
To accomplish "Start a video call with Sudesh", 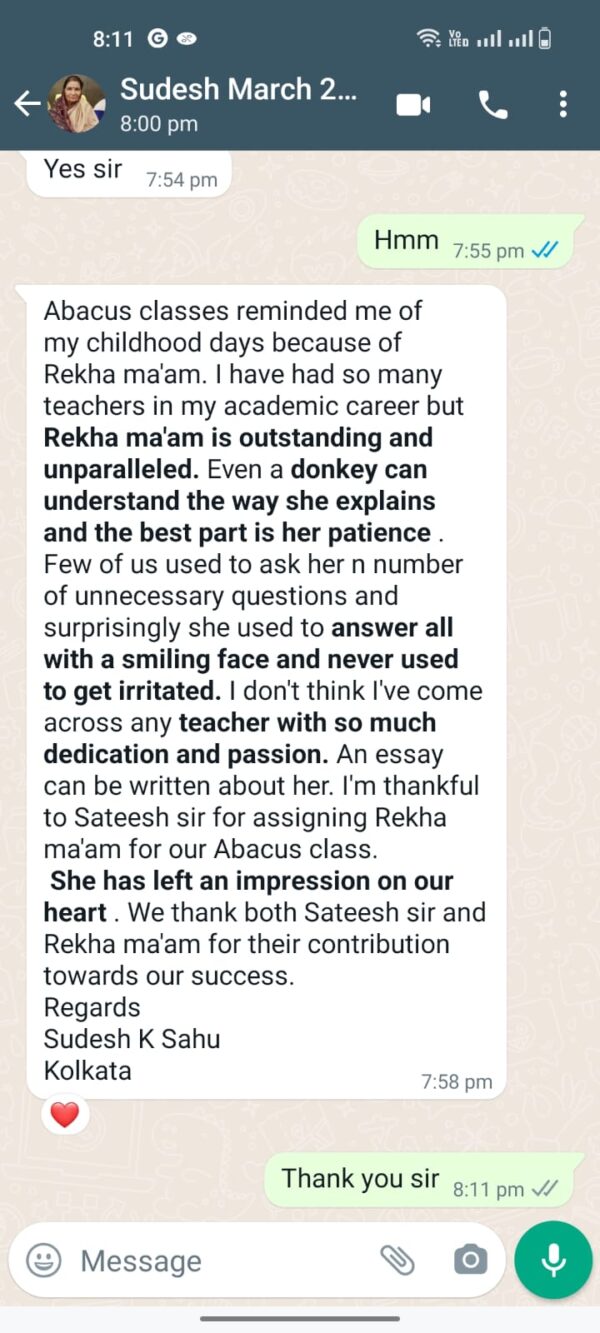I will 413,104.
